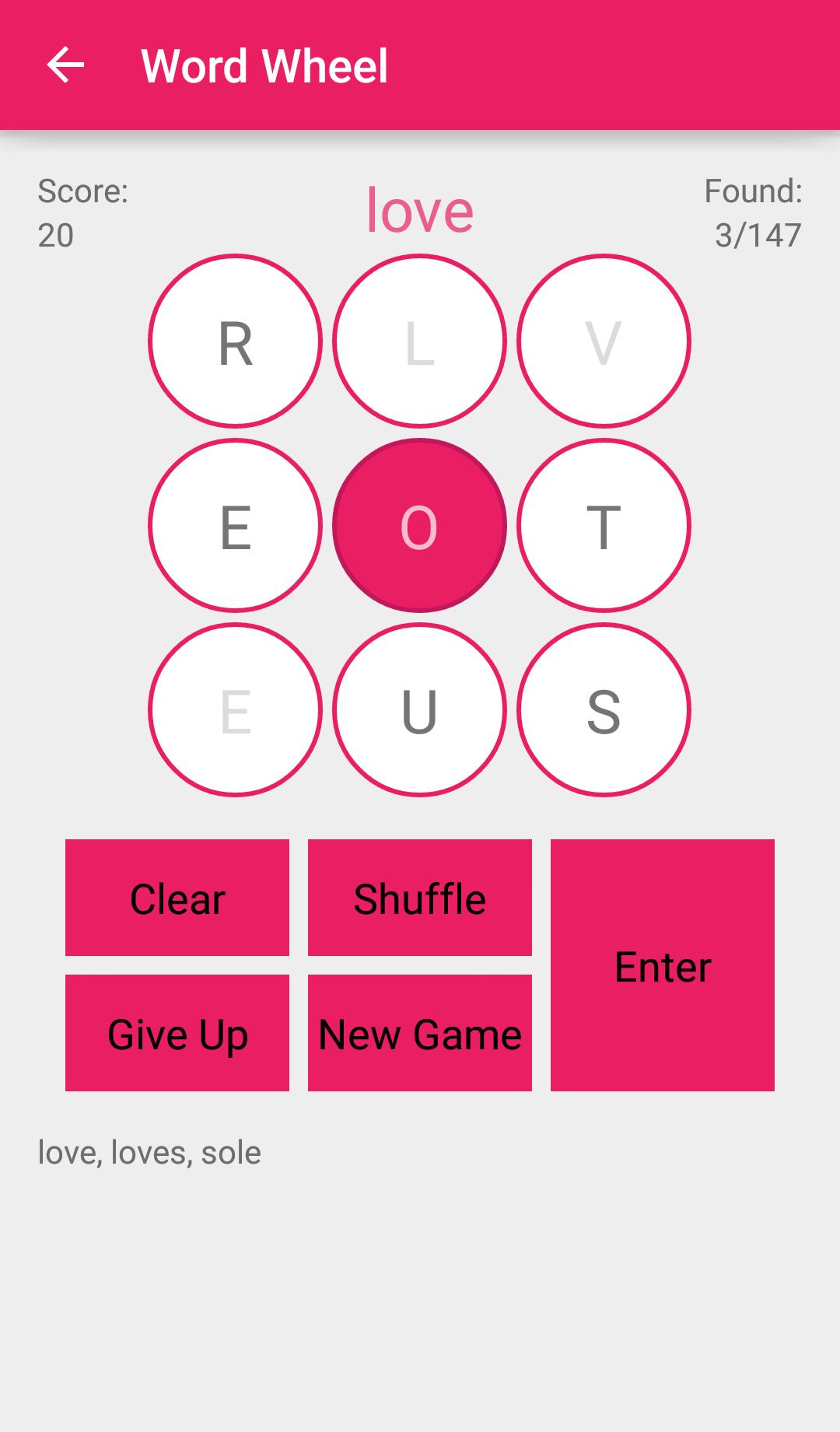Select the letter R tile
This screenshot has height=1432, width=840.
pyautogui.click(x=235, y=341)
